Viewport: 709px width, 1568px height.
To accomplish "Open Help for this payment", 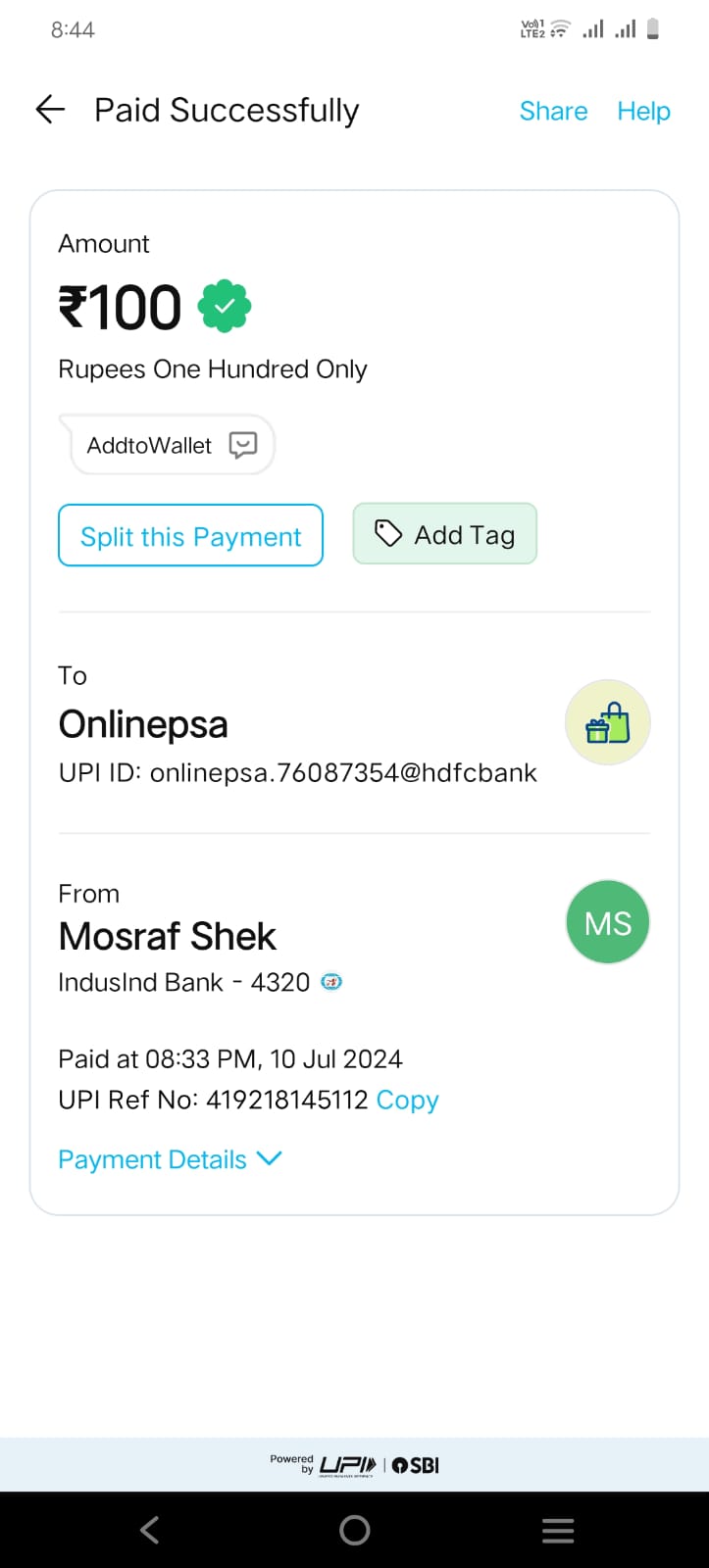I will 643,111.
